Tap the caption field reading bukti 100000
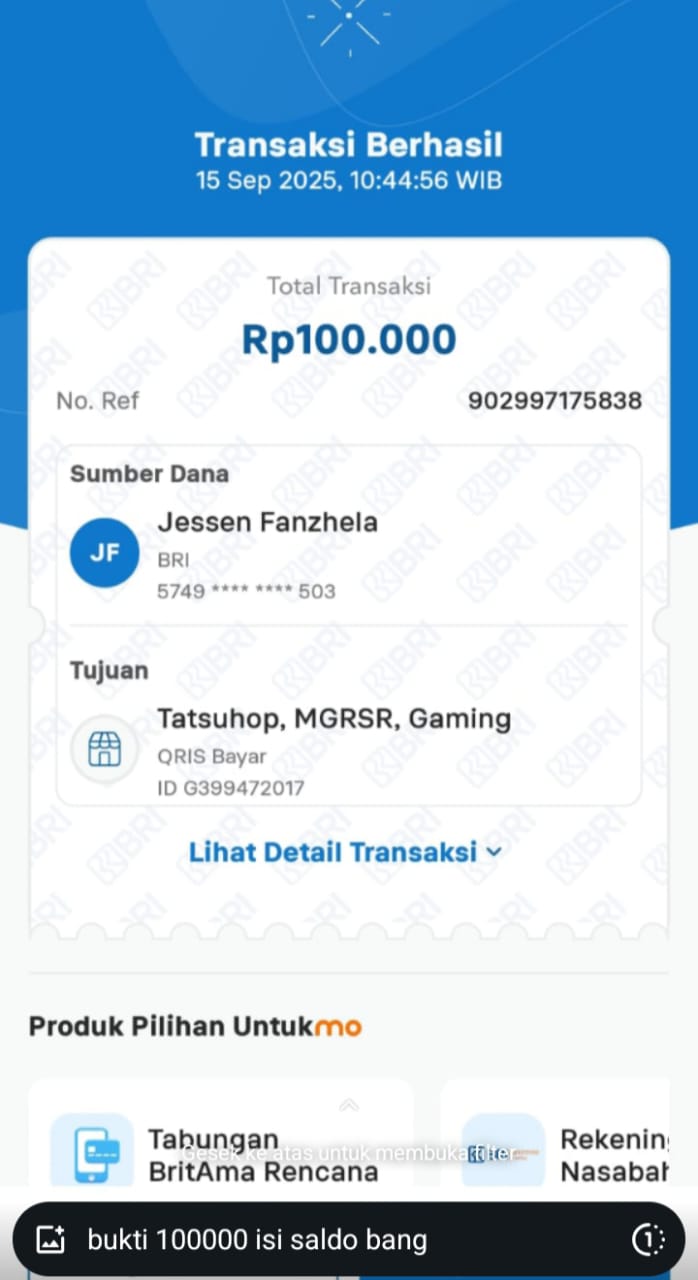The width and height of the screenshot is (698, 1280). pos(300,1241)
